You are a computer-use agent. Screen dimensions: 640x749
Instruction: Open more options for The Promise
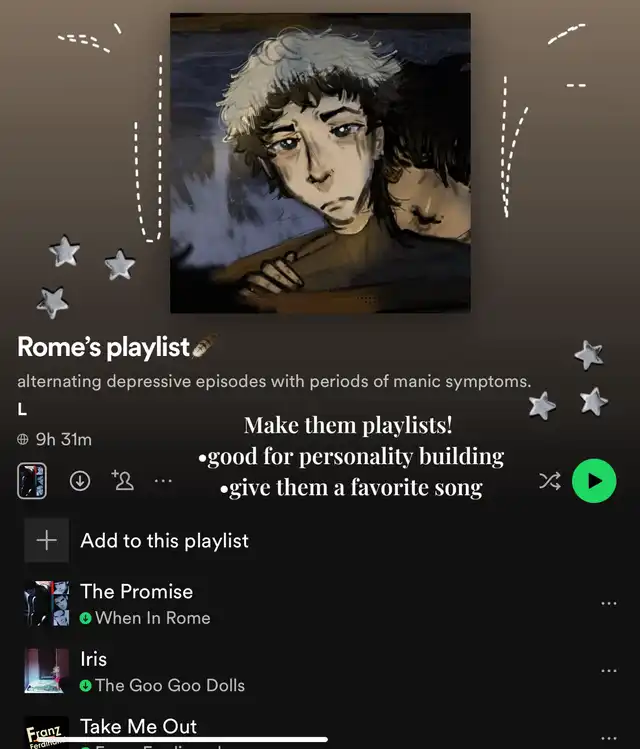pos(608,603)
